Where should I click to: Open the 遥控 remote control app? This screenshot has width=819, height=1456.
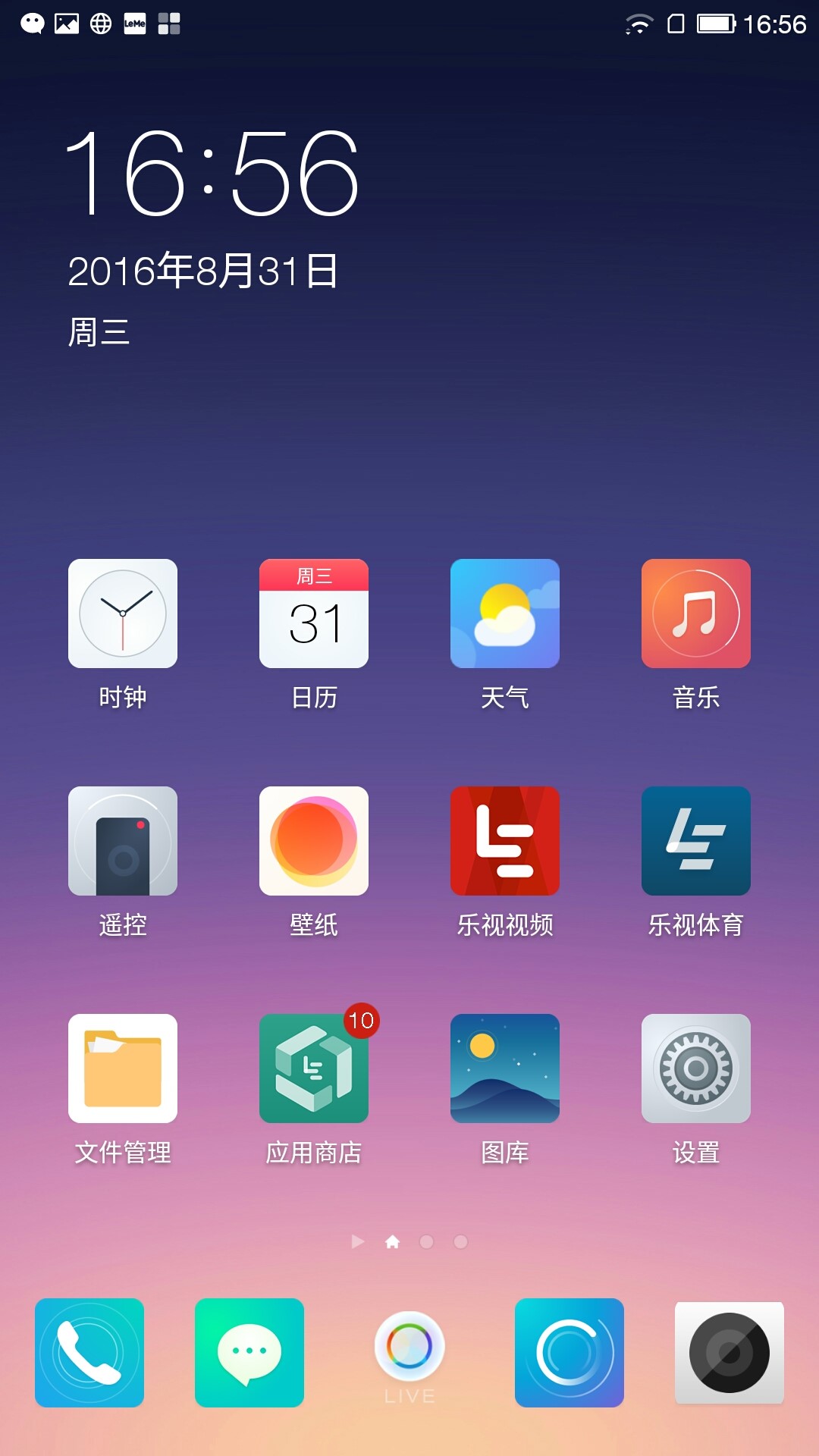[123, 840]
